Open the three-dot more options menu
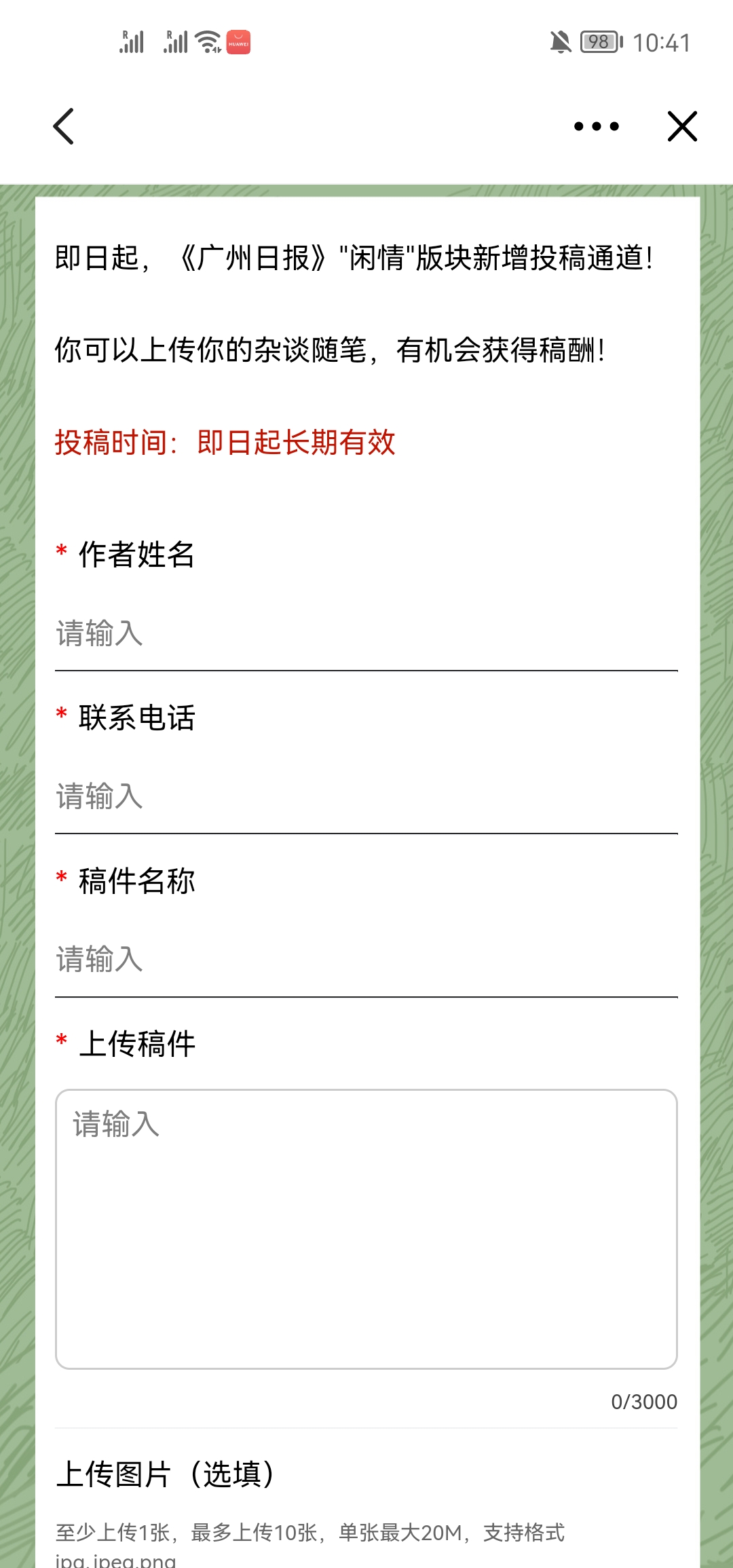The image size is (733, 1568). pyautogui.click(x=596, y=126)
